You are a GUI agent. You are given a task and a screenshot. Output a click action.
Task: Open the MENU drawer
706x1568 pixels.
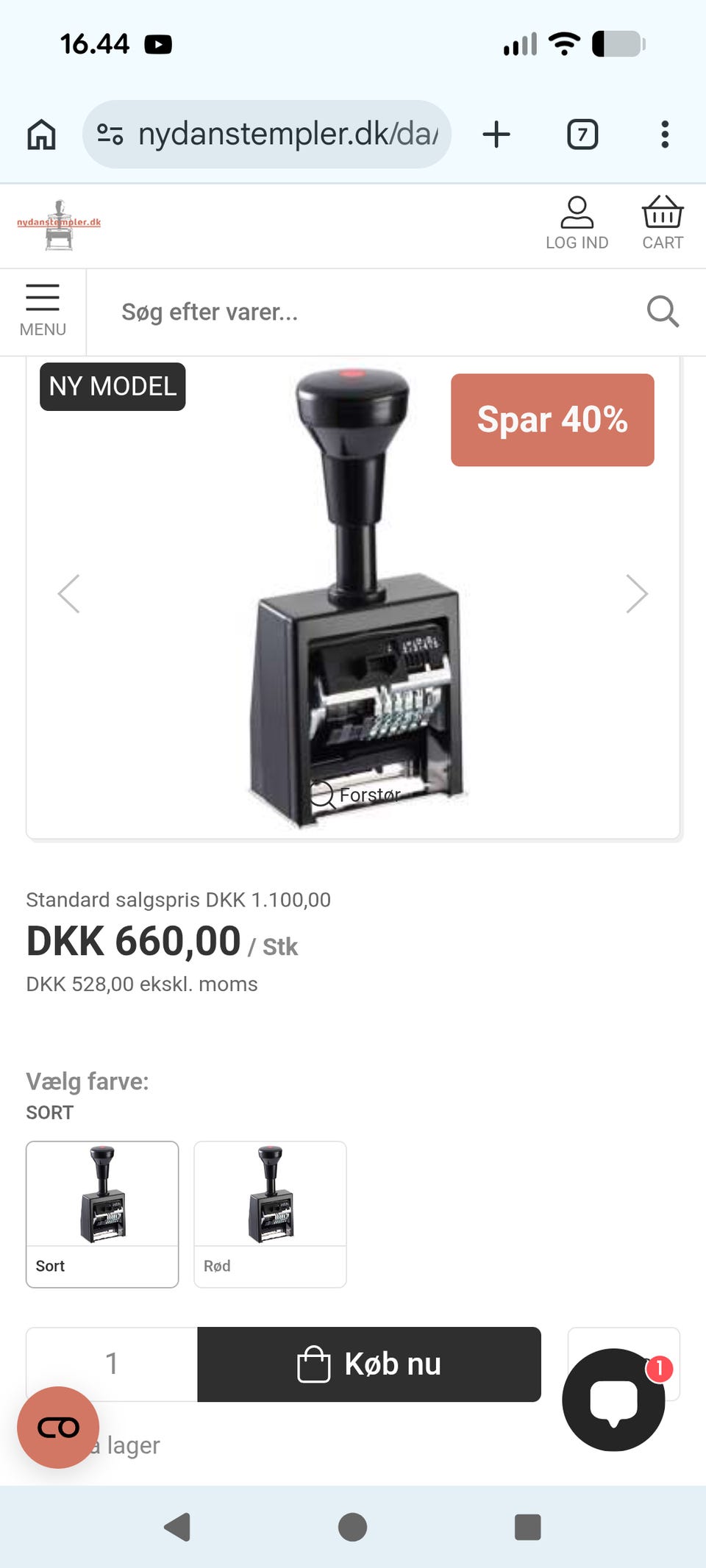tap(43, 311)
